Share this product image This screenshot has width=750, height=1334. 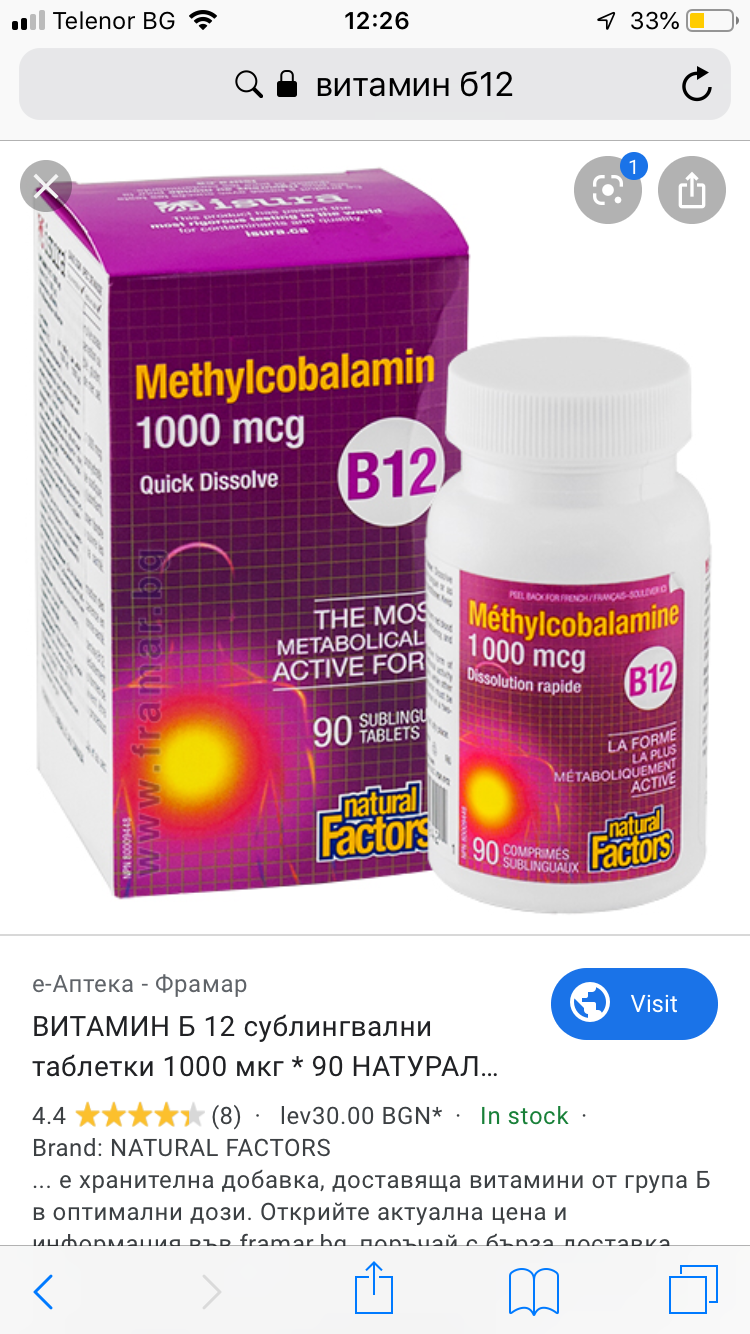click(692, 190)
